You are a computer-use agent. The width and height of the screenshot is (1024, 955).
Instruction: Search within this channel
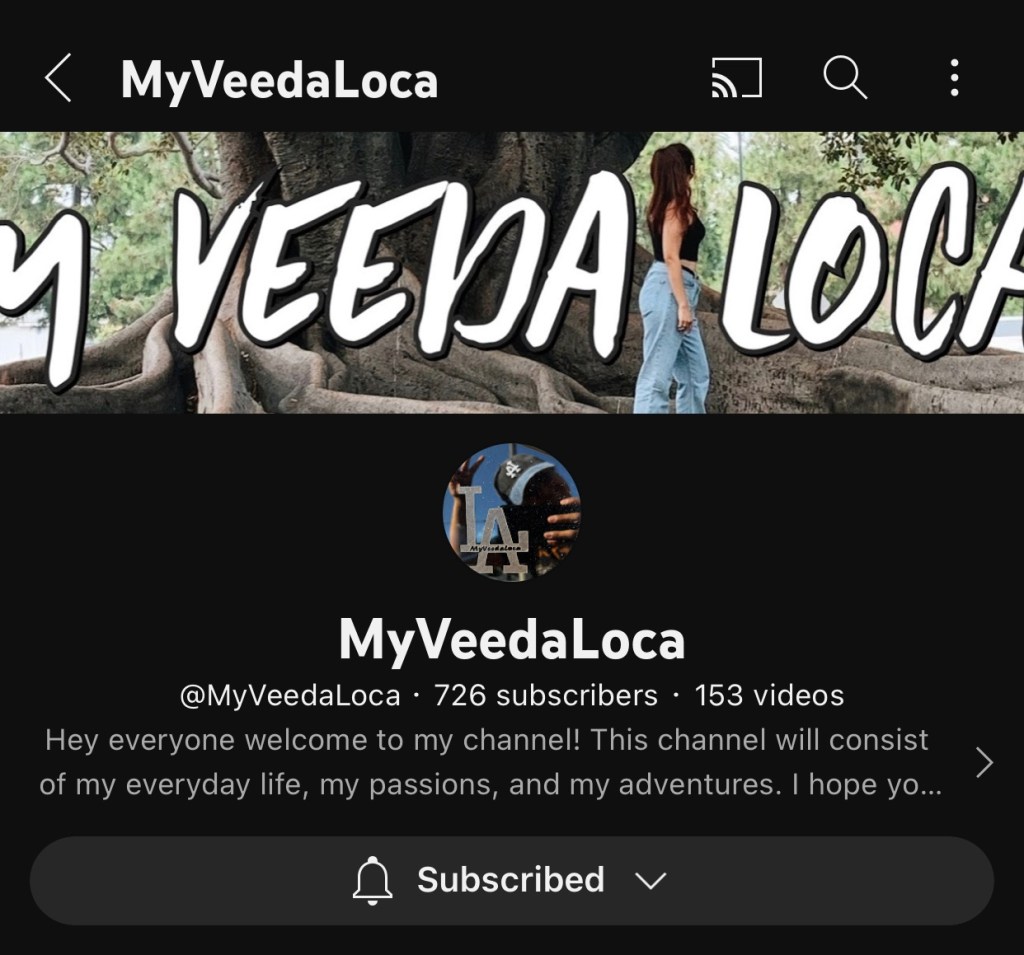pyautogui.click(x=845, y=78)
